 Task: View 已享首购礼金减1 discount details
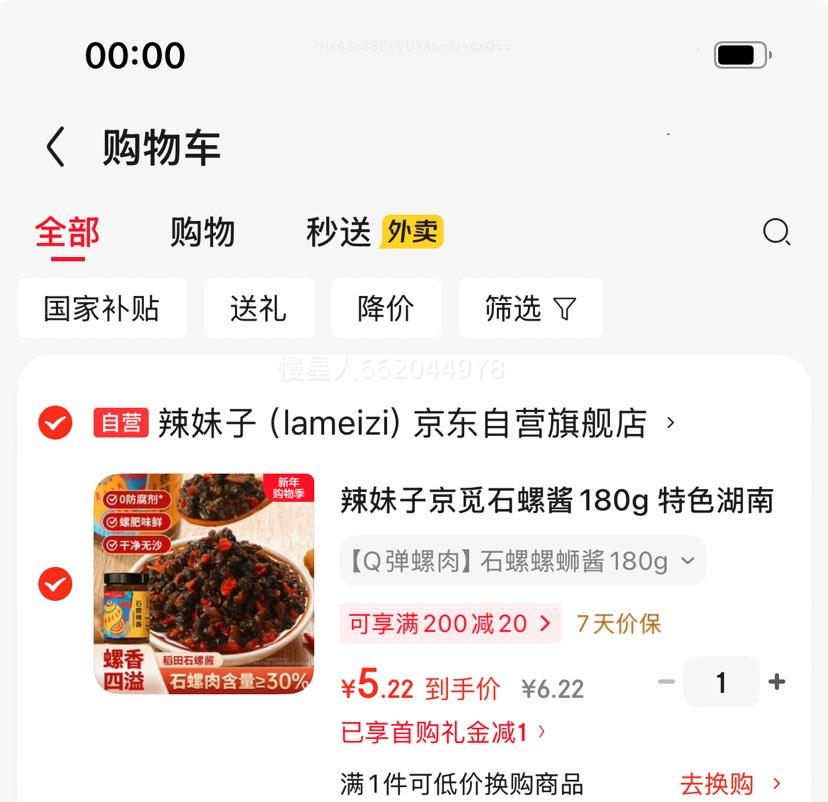pyautogui.click(x=444, y=732)
